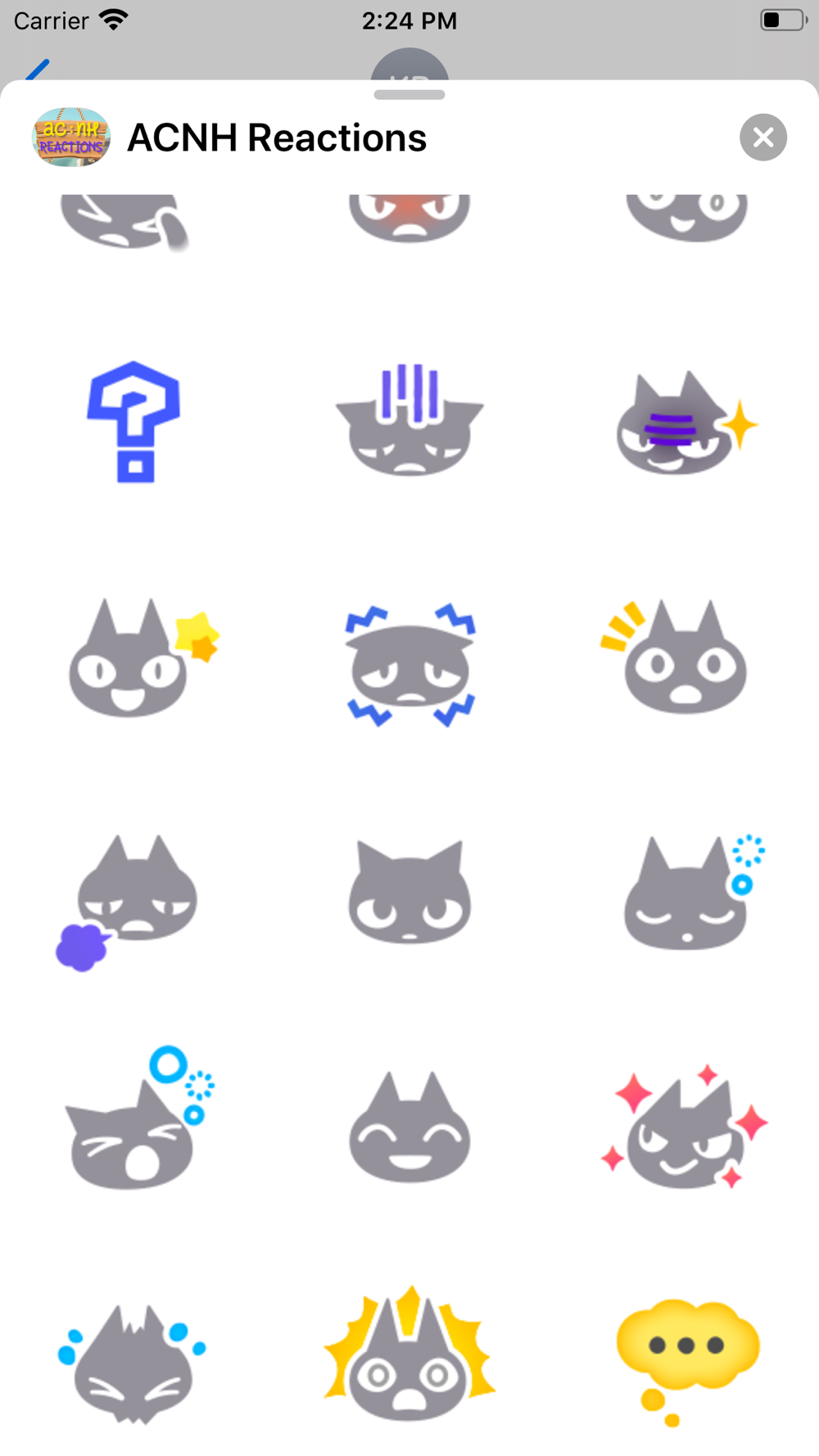Image resolution: width=819 pixels, height=1456 pixels.
Task: Pick the yawning cat with blue bubbles
Action: (x=139, y=1118)
